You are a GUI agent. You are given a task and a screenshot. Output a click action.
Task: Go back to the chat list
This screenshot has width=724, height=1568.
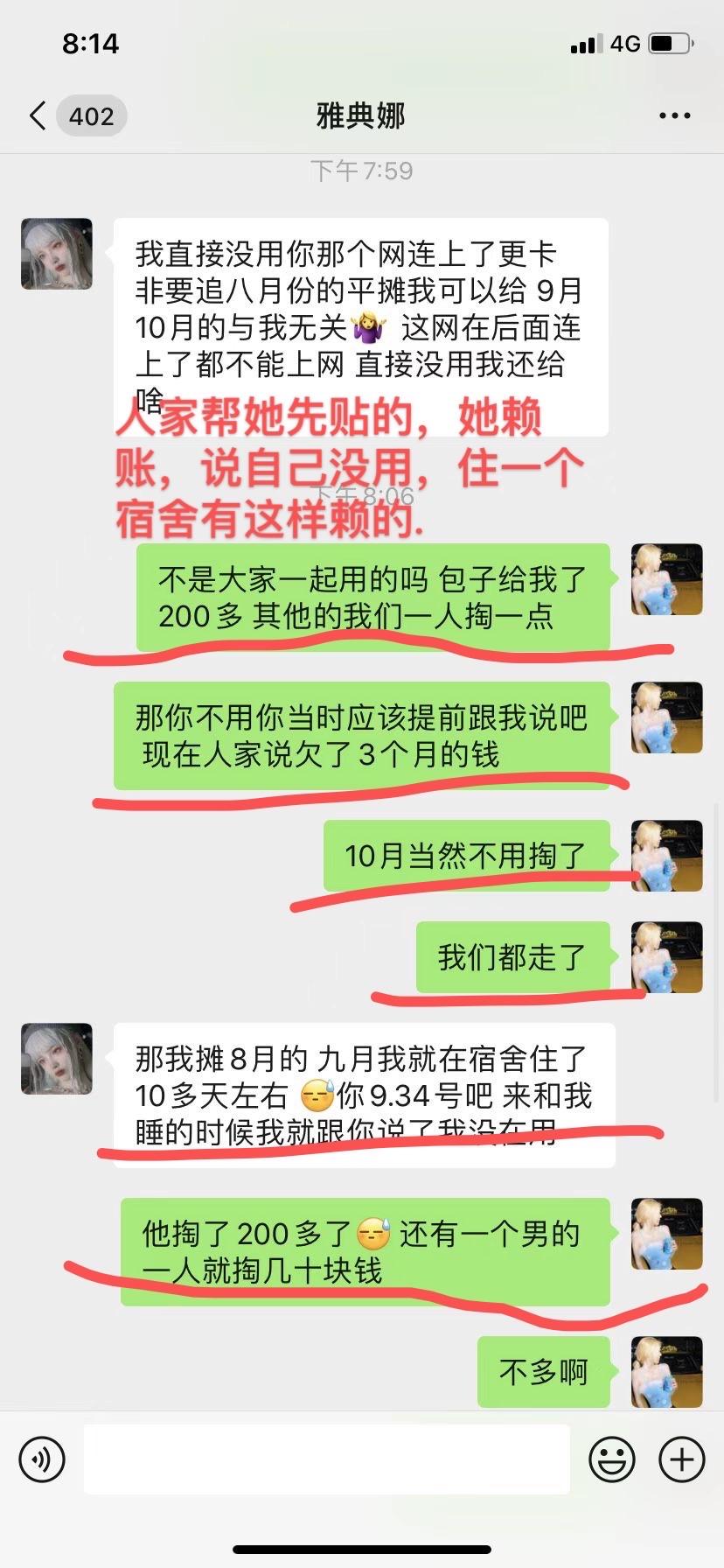(x=38, y=115)
